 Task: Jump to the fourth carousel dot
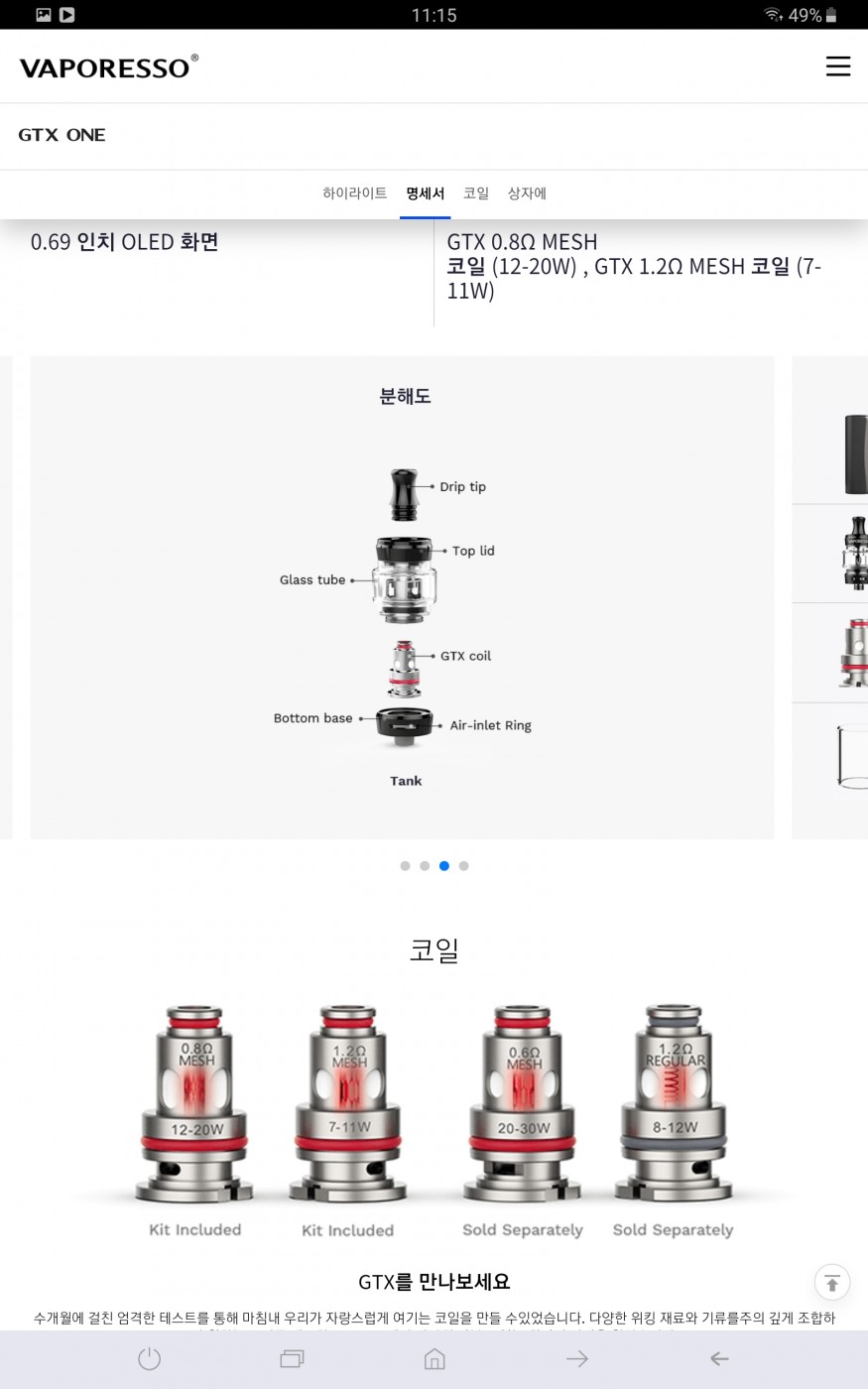coord(463,866)
